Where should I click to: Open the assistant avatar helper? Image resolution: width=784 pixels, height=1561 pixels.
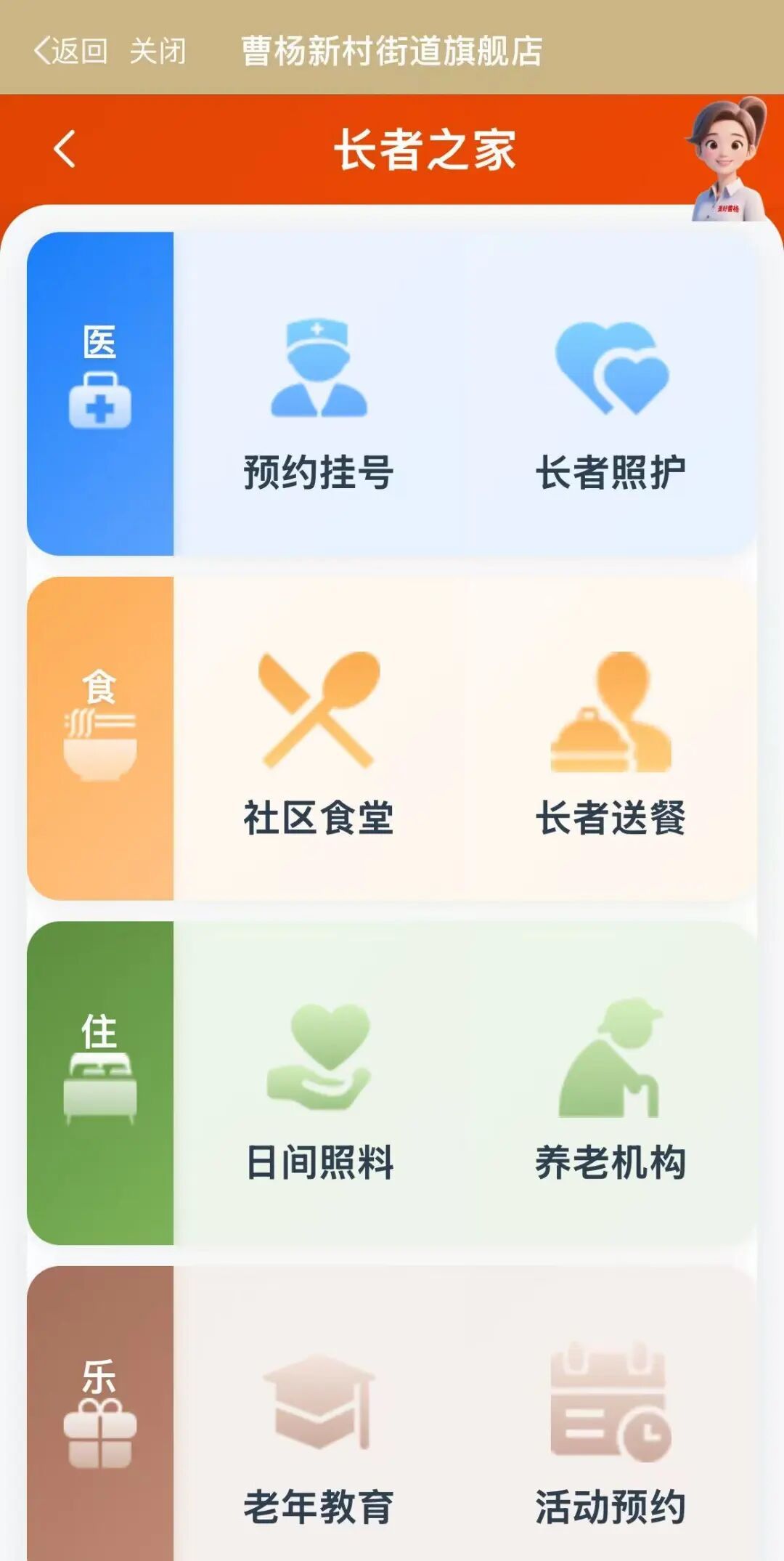point(729,160)
